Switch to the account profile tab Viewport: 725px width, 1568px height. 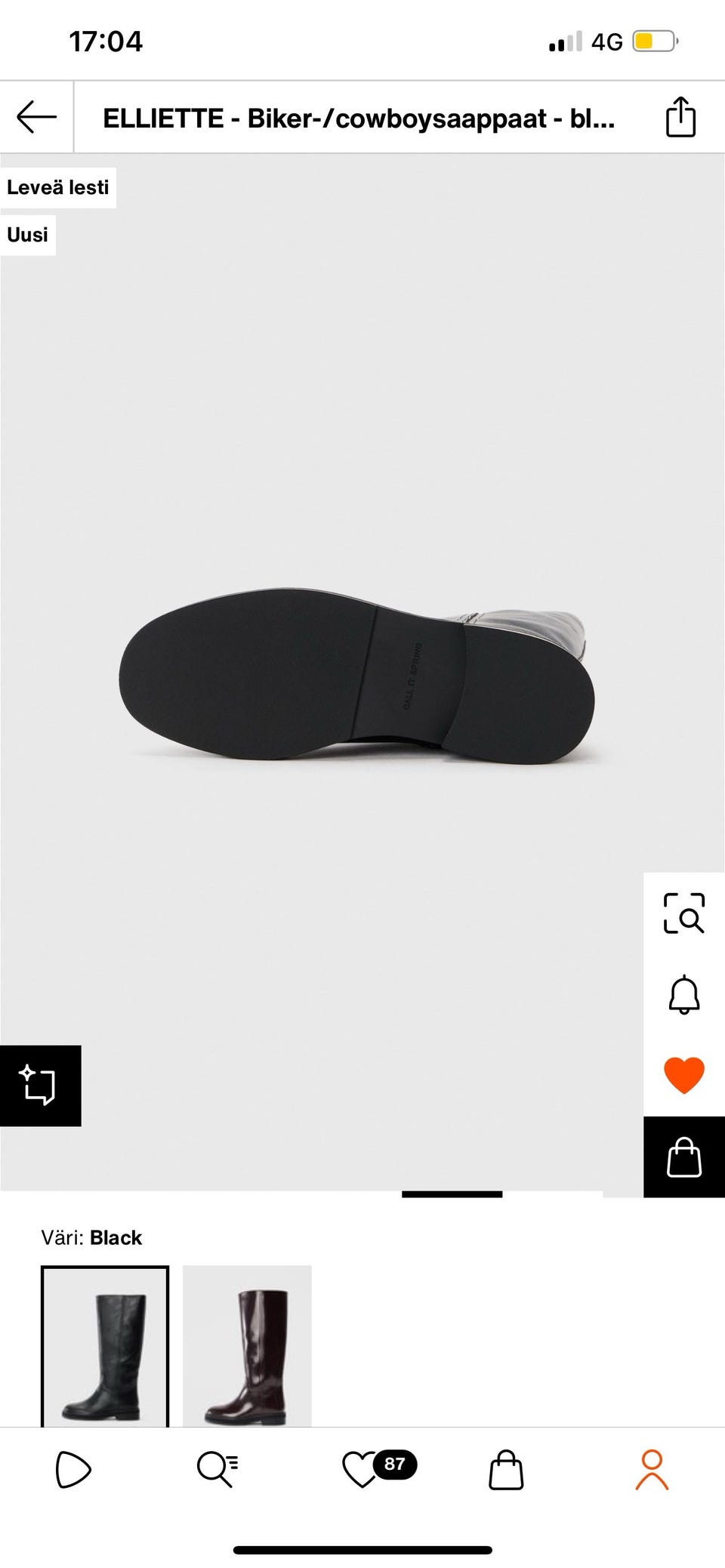pyautogui.click(x=652, y=1469)
